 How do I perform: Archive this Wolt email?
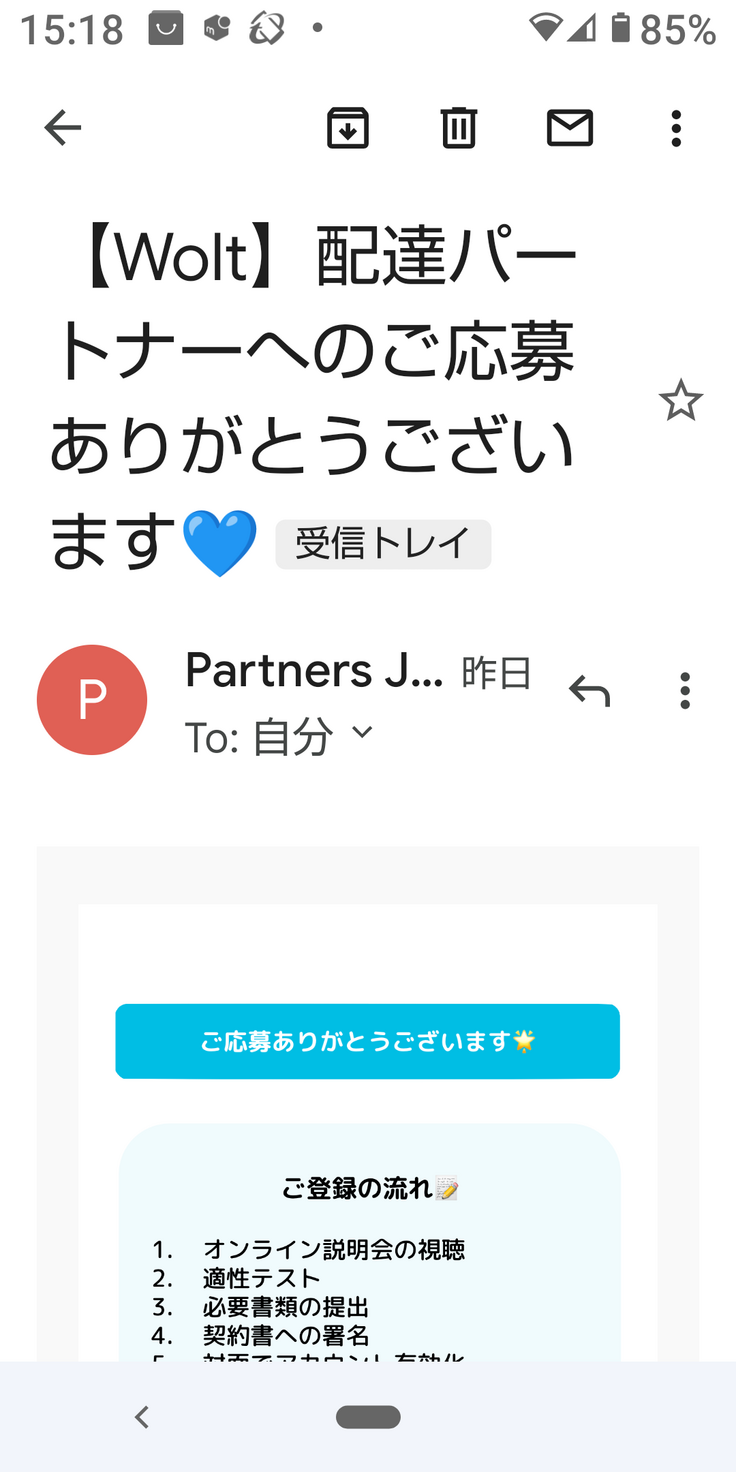347,128
